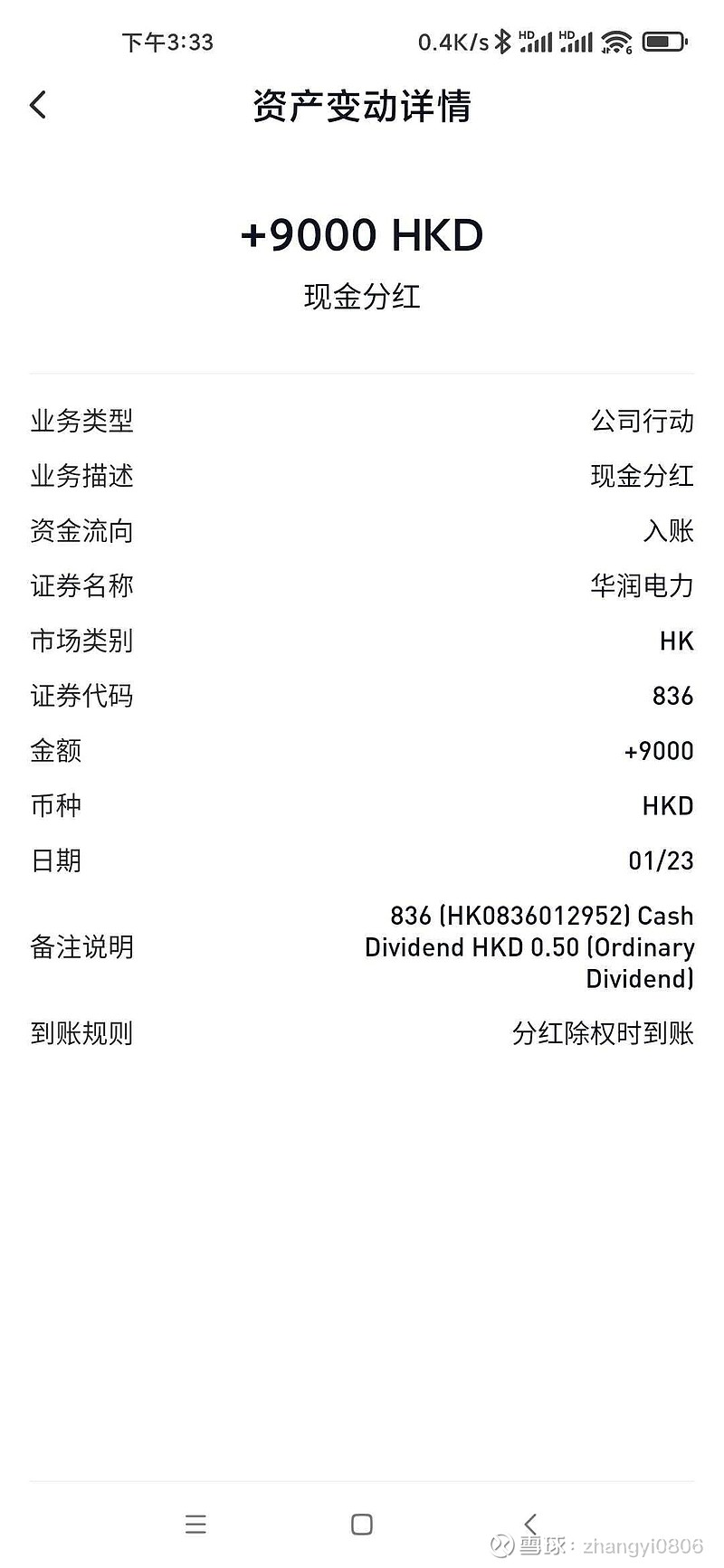Go back from the asset change details page

click(38, 105)
